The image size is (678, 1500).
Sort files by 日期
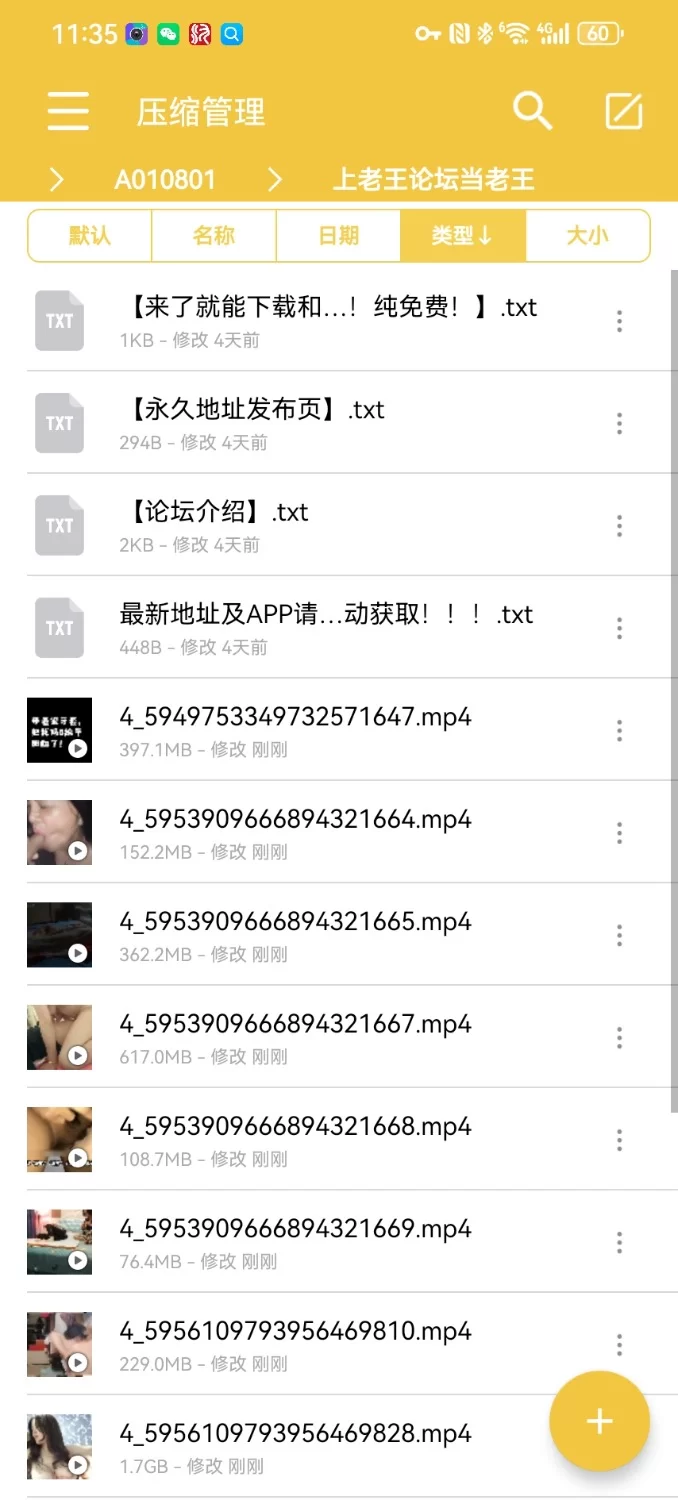tap(338, 236)
